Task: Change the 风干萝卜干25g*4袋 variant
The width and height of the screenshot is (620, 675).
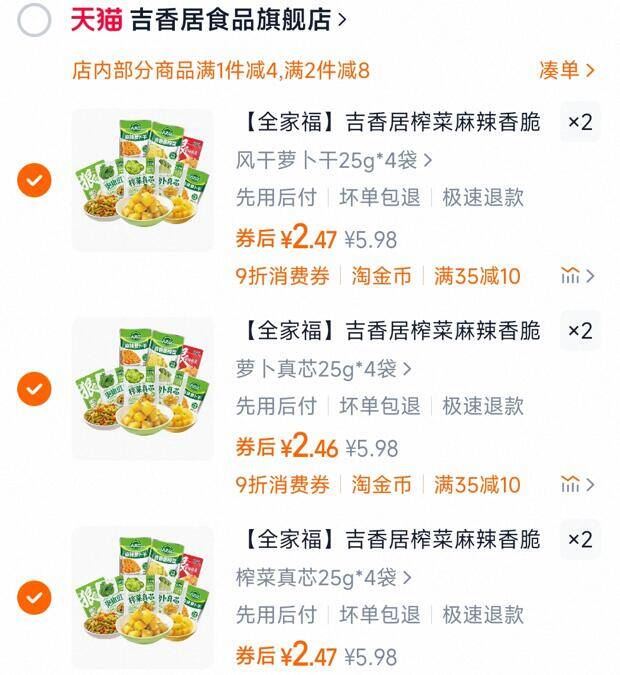Action: click(334, 160)
